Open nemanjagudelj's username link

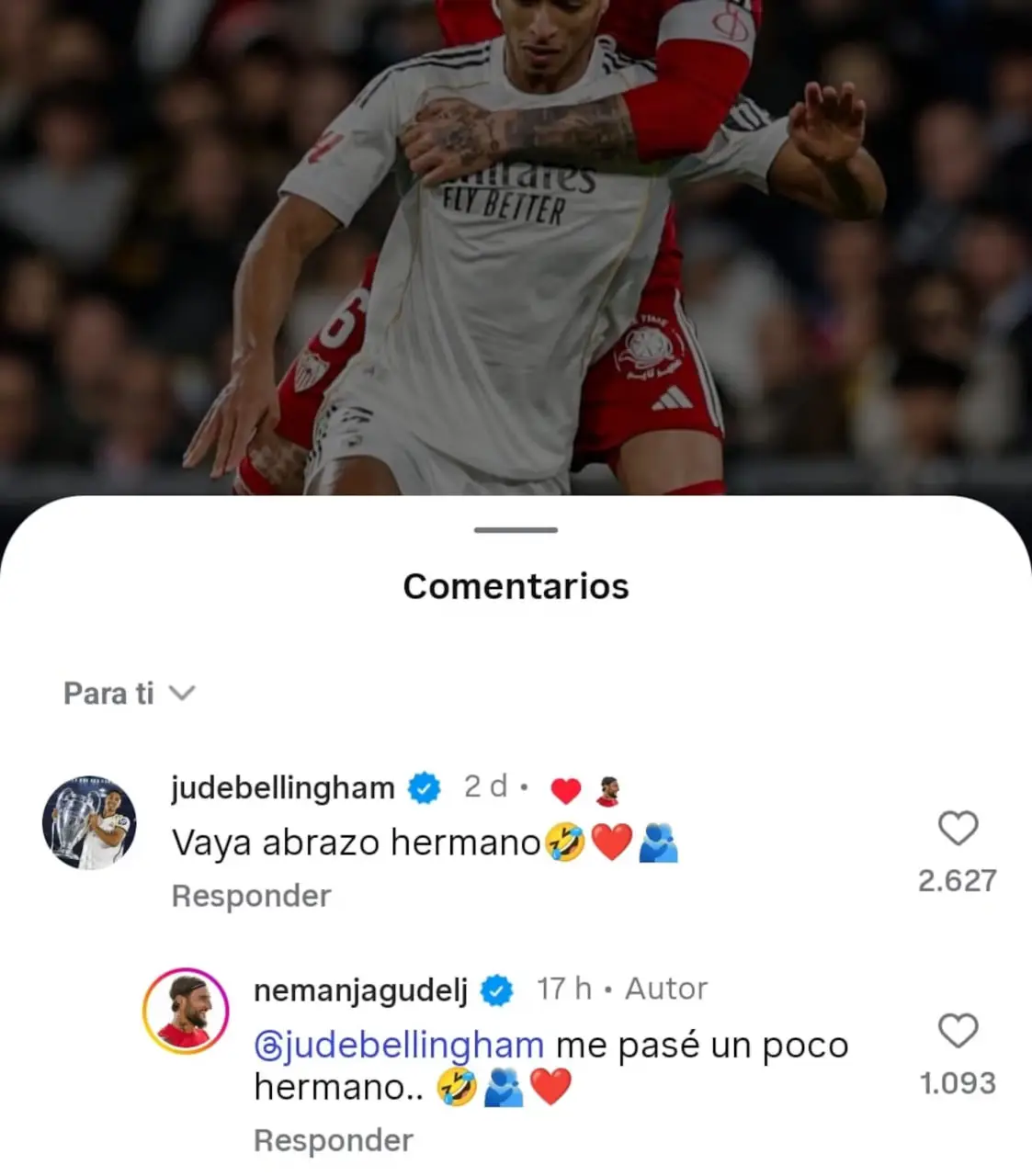tap(360, 990)
